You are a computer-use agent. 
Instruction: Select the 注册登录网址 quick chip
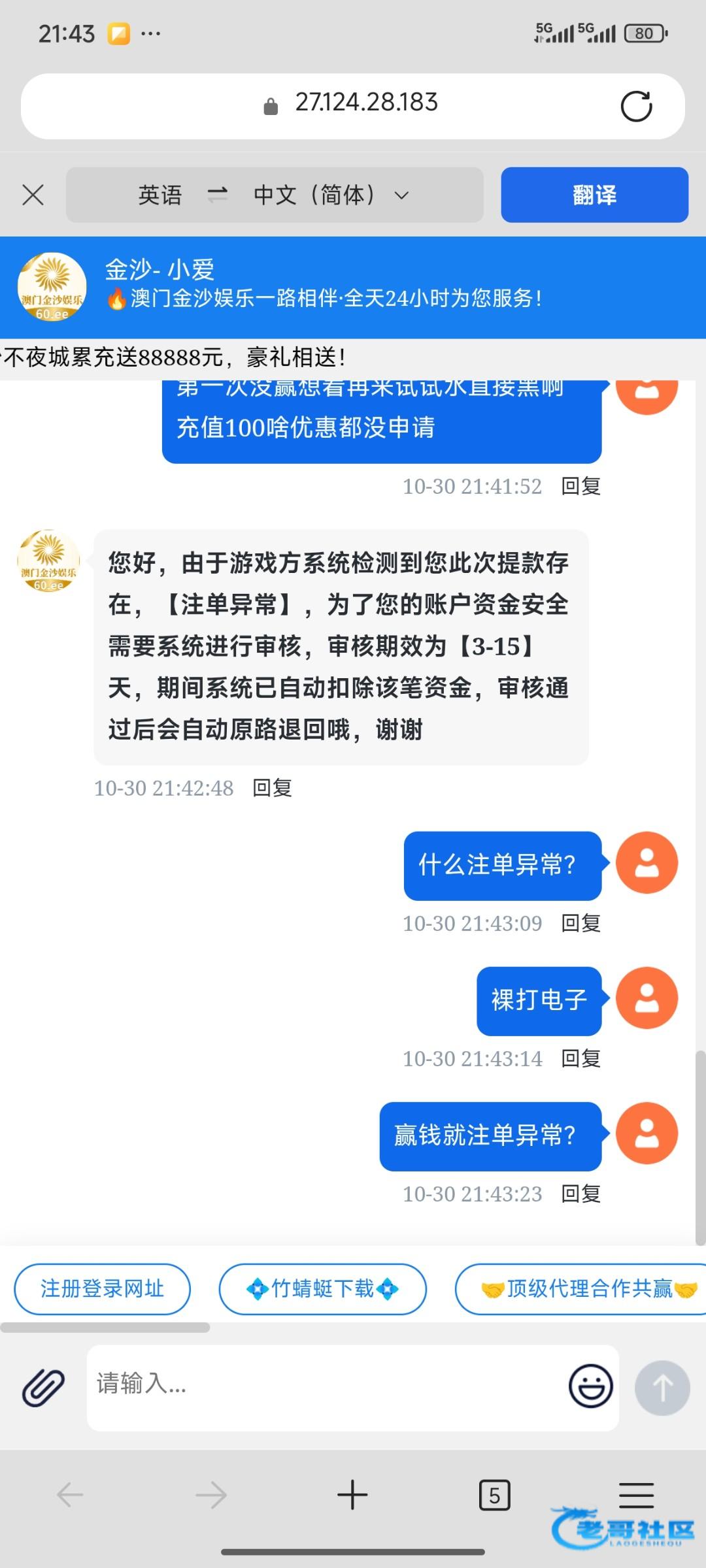(x=103, y=1289)
